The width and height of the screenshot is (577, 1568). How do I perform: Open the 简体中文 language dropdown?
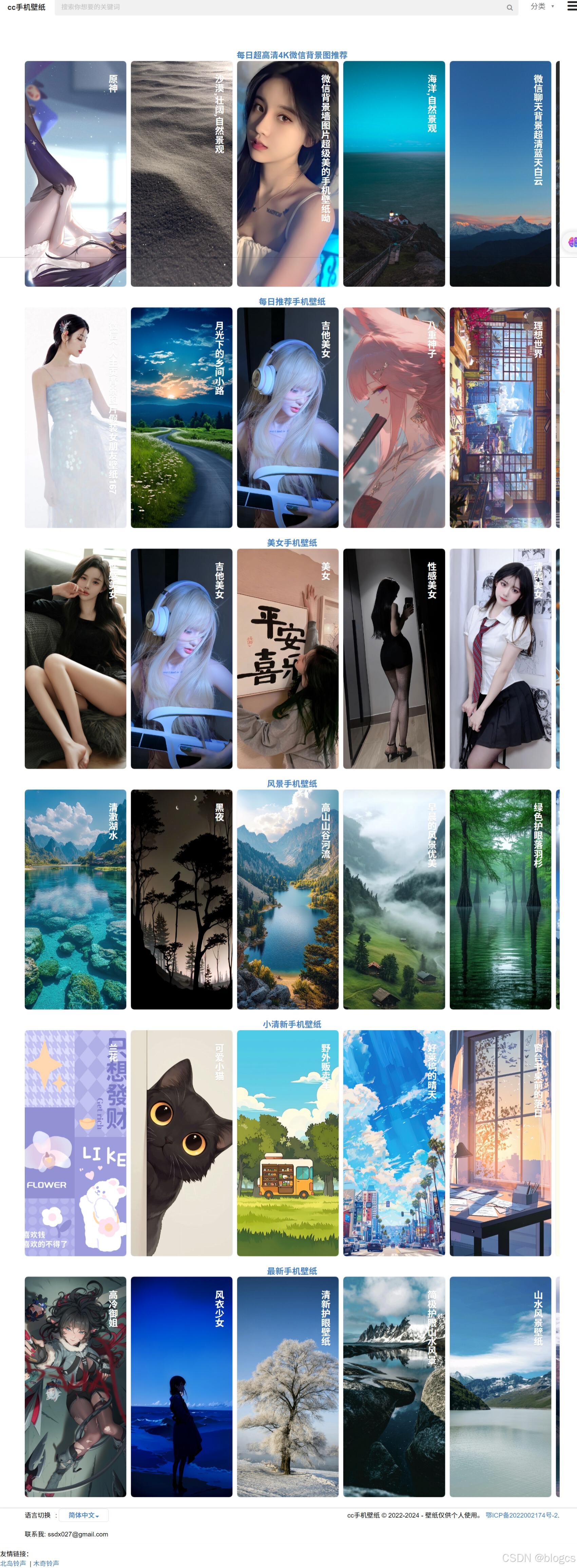click(84, 1515)
